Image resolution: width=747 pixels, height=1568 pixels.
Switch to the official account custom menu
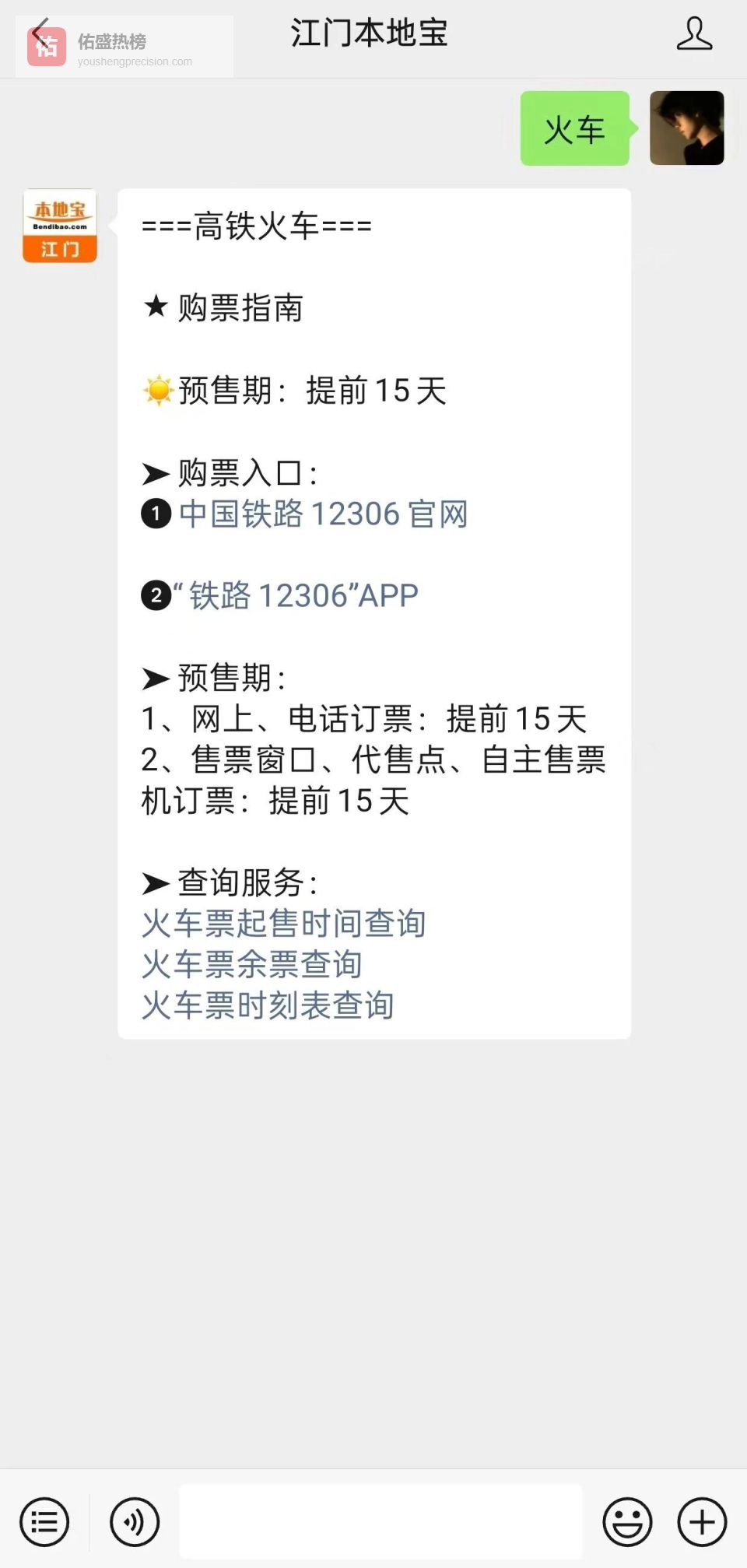[44, 1521]
